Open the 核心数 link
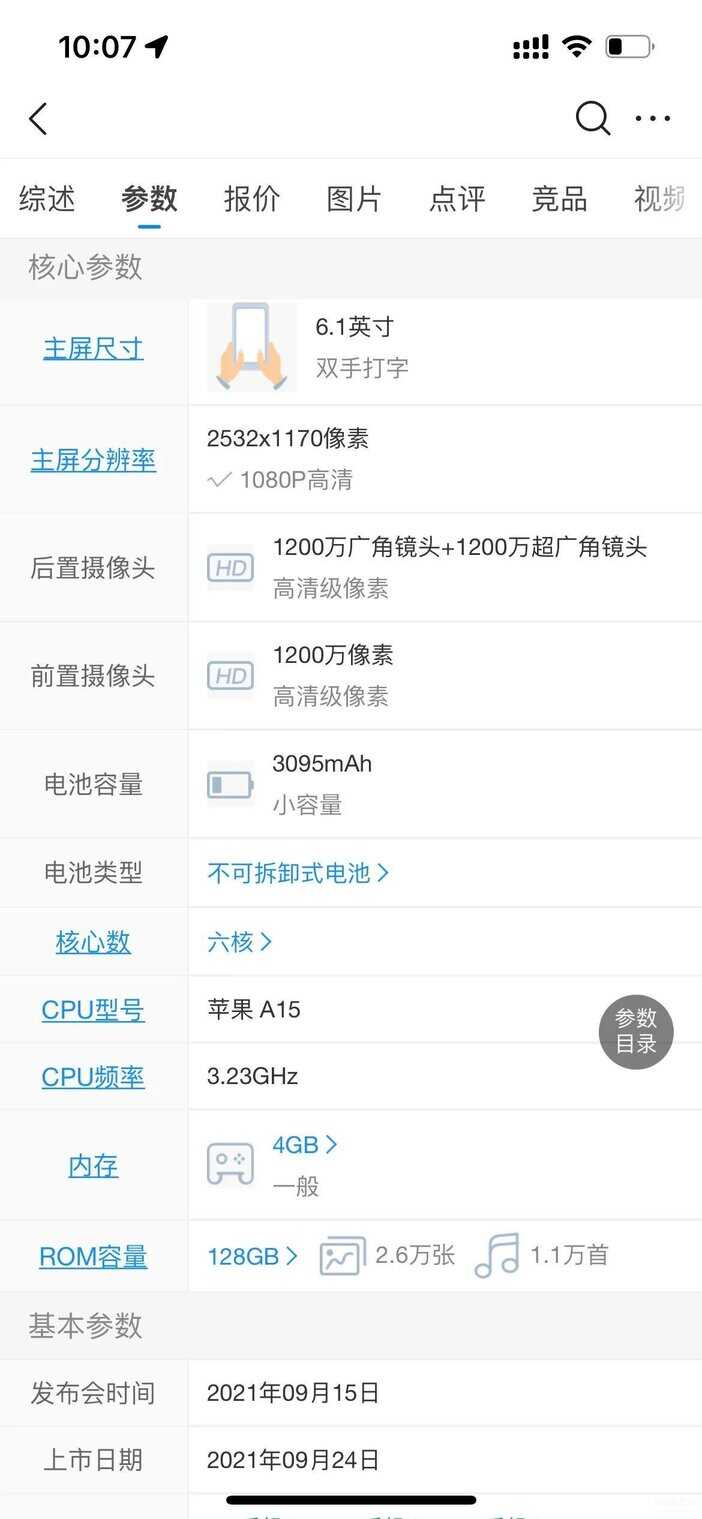This screenshot has height=1519, width=702. [x=93, y=942]
